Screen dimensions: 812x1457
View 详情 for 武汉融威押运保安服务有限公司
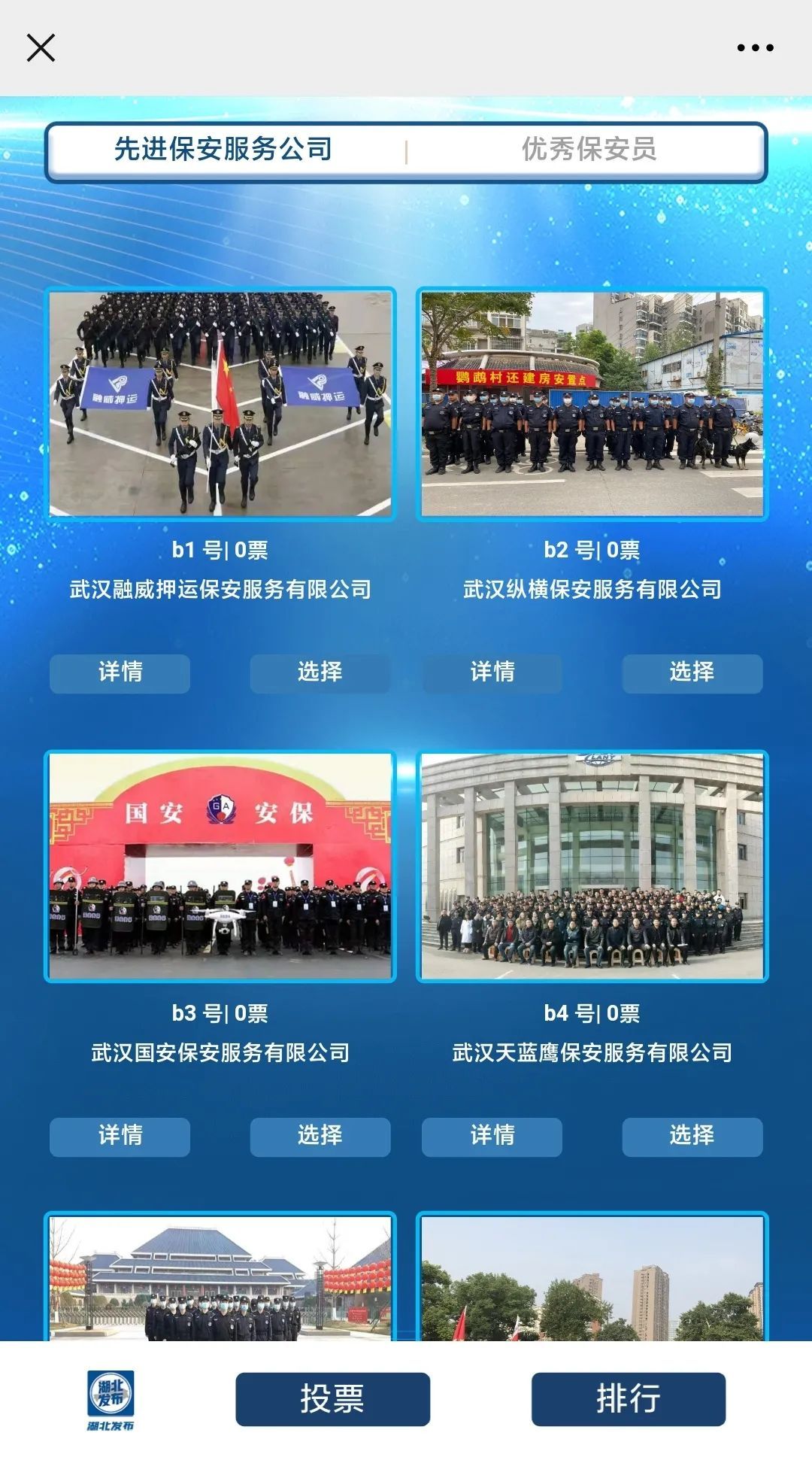pyautogui.click(x=120, y=672)
